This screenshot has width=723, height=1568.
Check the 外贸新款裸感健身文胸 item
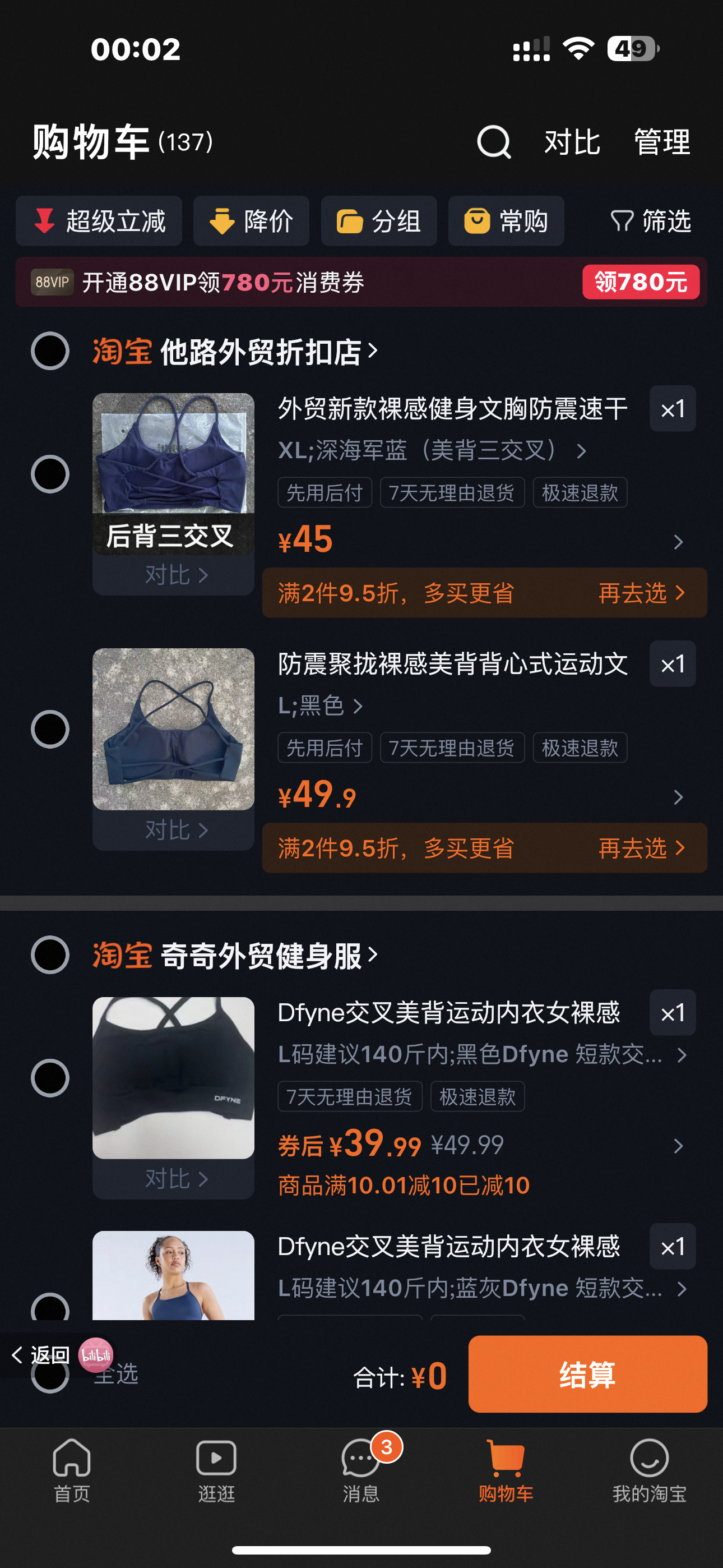[50, 474]
